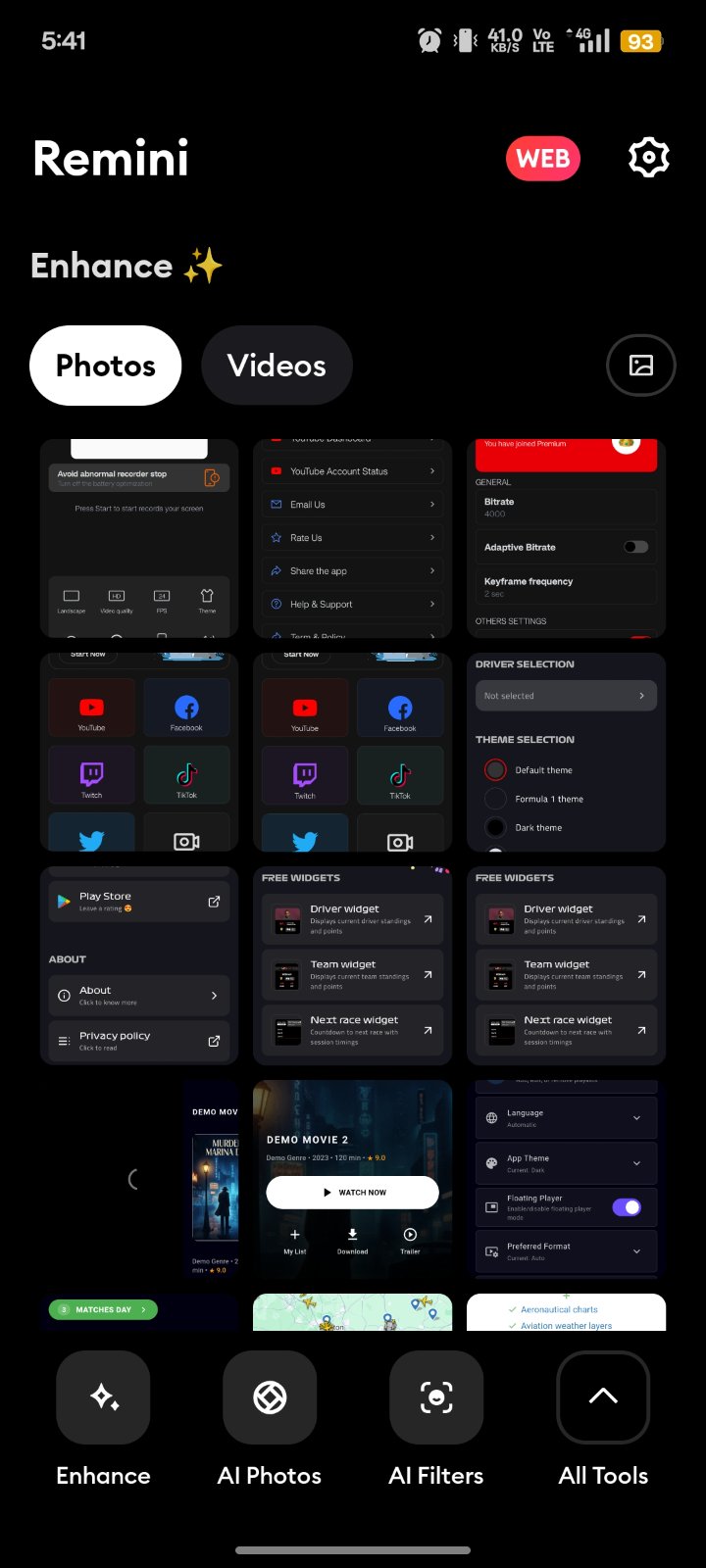Open the Enhance tool
706x1568 pixels.
click(x=103, y=1397)
